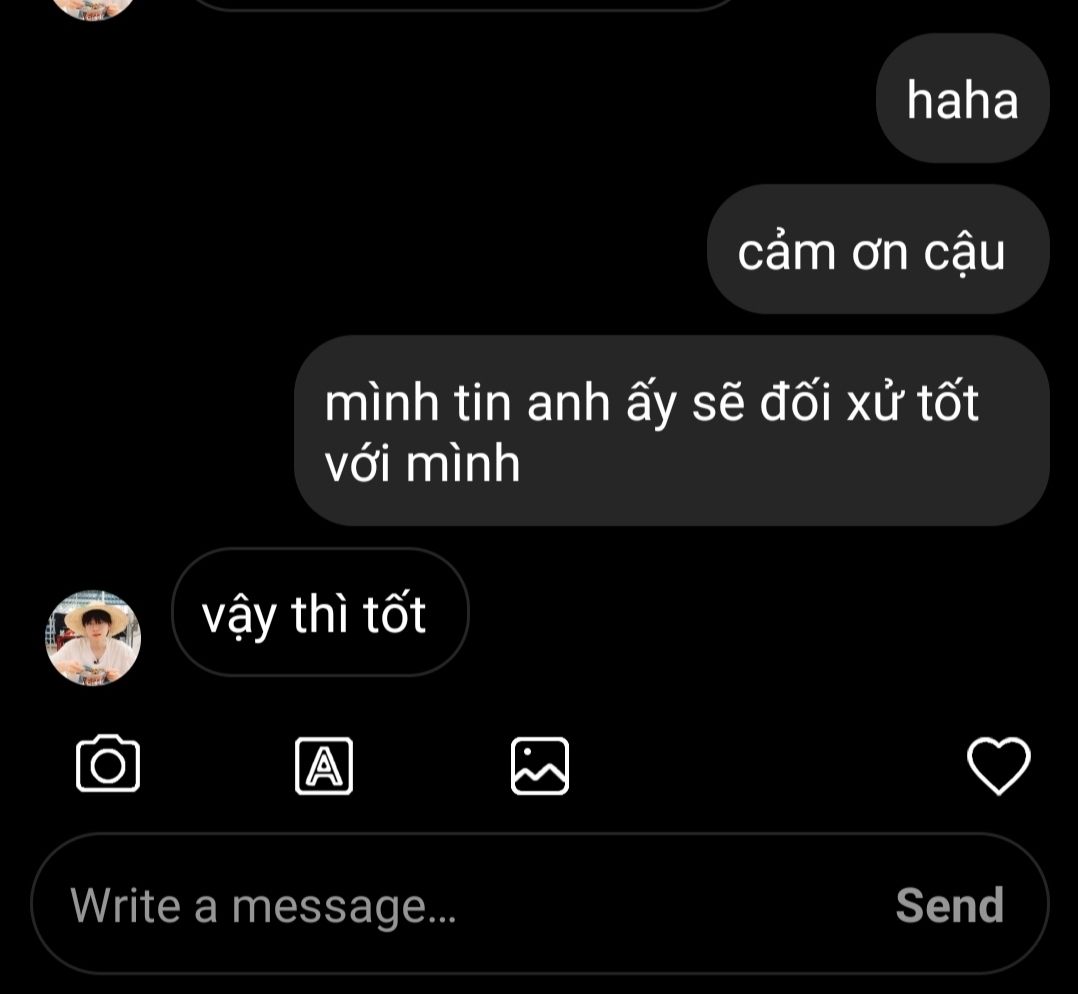1078x994 pixels.
Task: Tap the text style icon
Action: (323, 766)
